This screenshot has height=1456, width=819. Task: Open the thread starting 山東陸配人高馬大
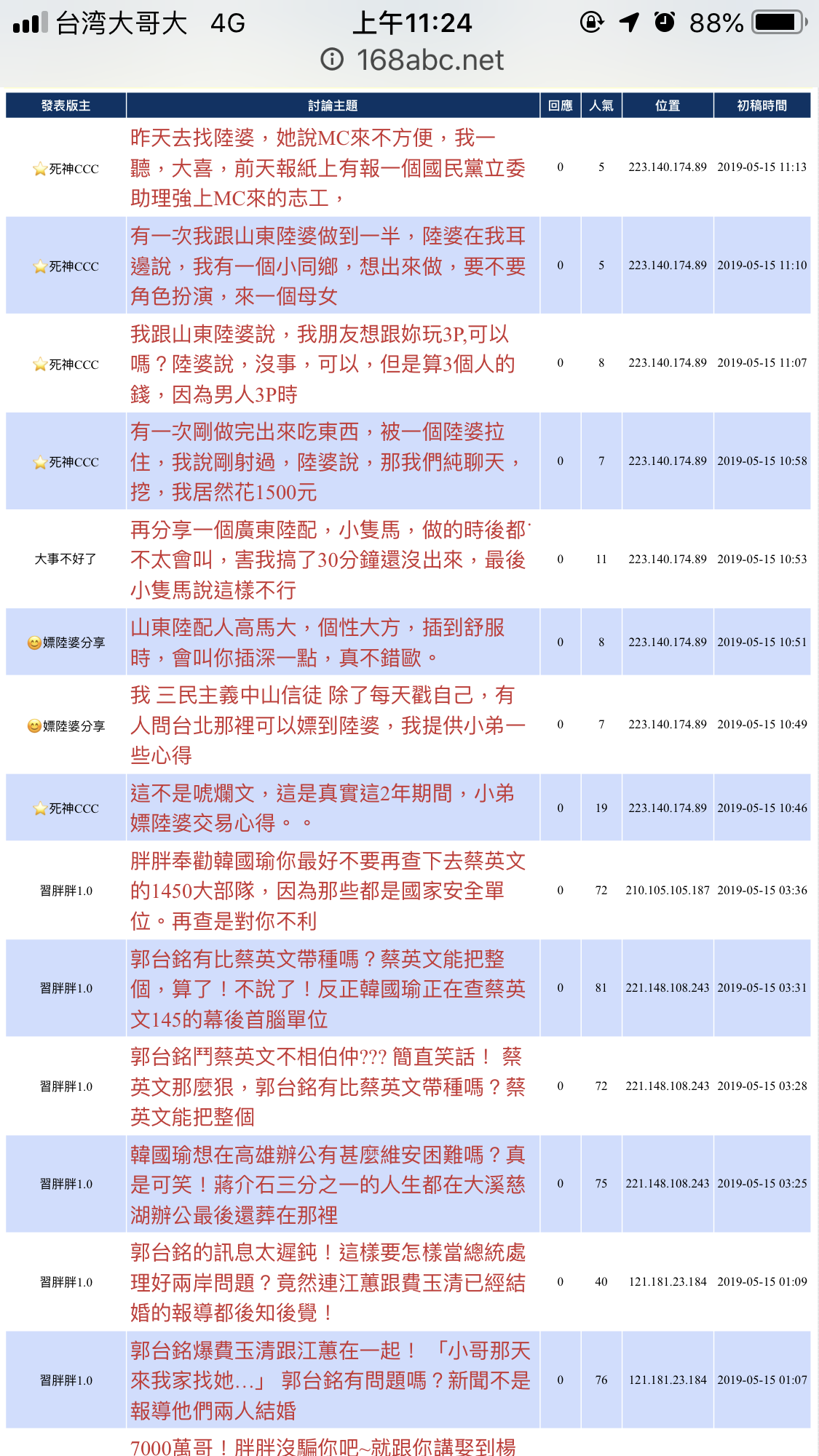317,643
